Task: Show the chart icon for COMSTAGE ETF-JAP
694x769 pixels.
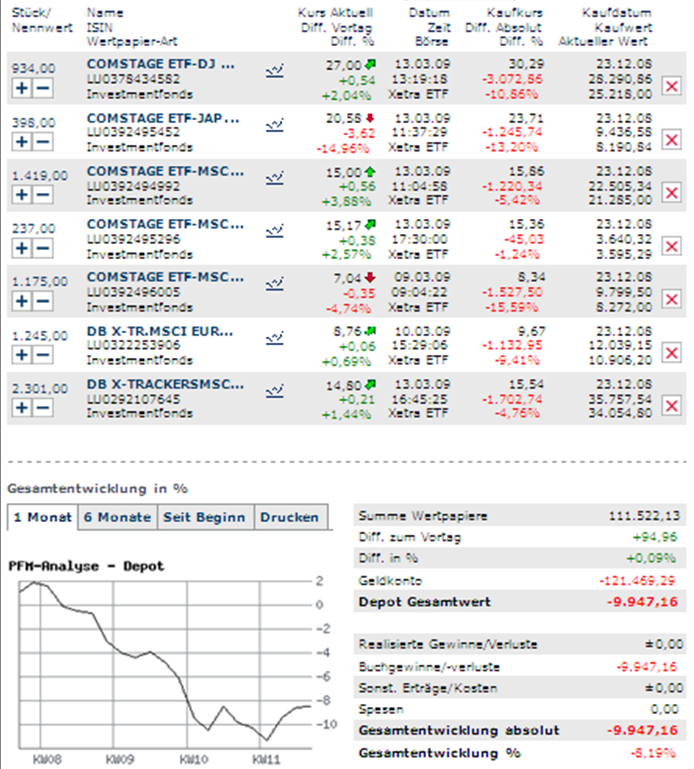Action: coord(275,124)
